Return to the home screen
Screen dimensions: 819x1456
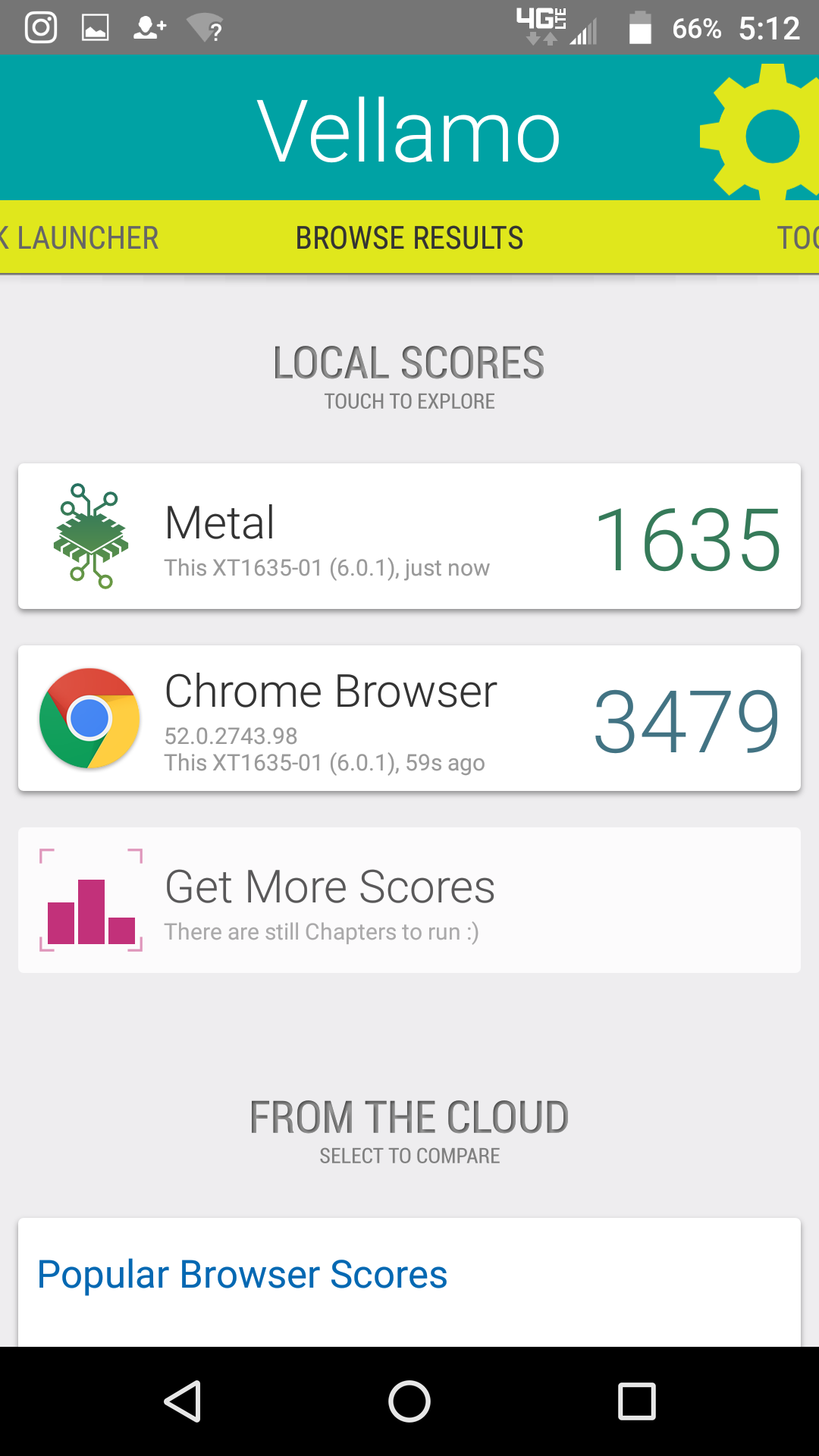(409, 1401)
